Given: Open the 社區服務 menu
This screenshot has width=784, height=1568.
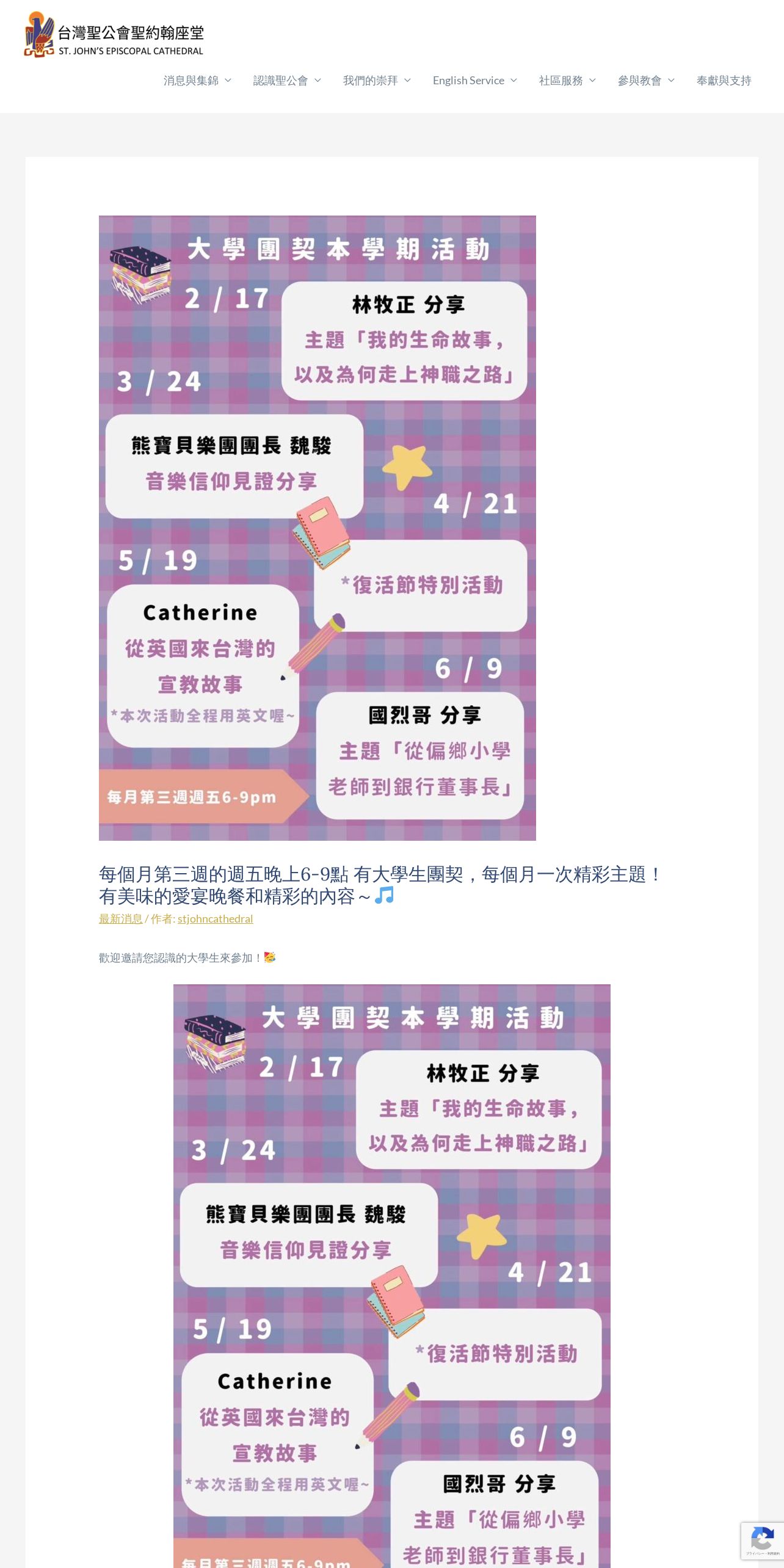Looking at the screenshot, I should click(567, 81).
